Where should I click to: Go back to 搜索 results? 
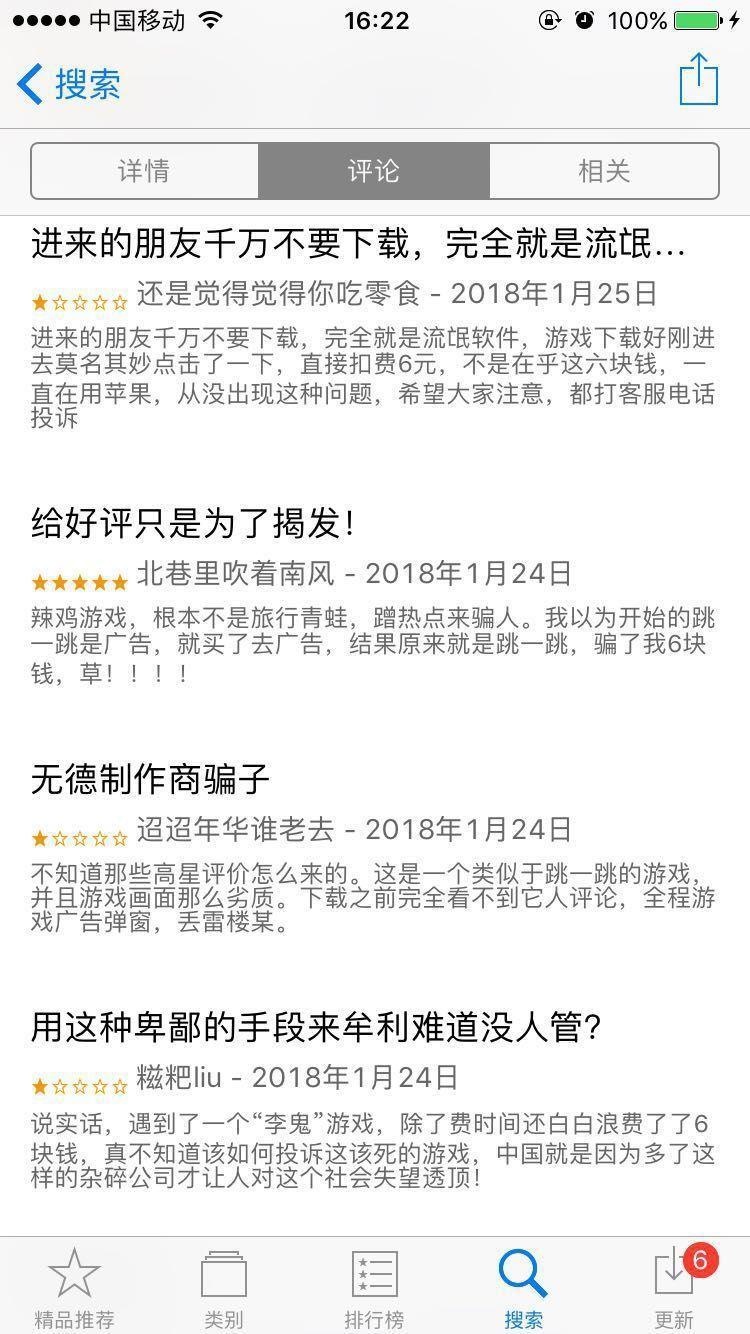click(x=68, y=84)
